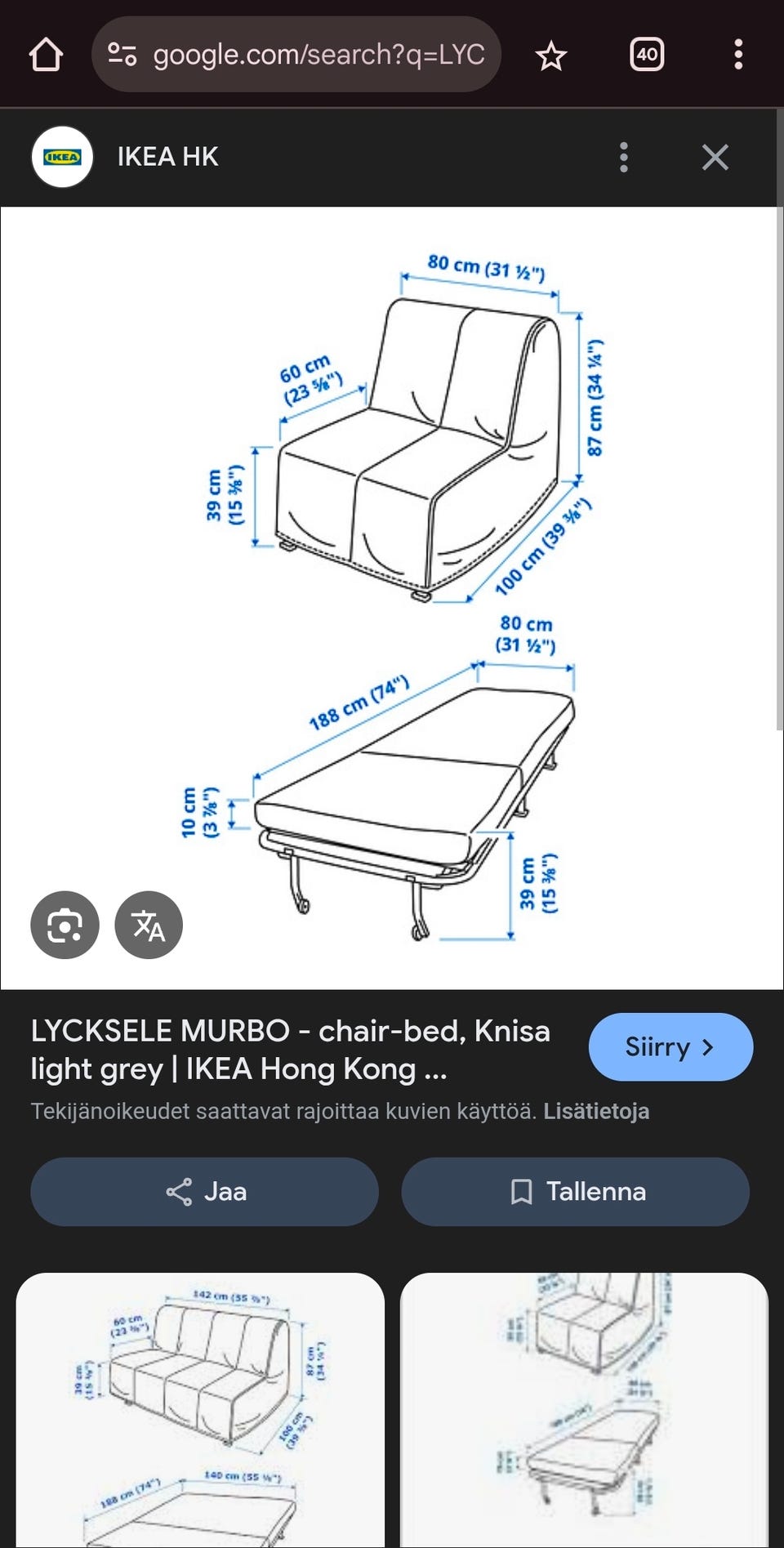The width and height of the screenshot is (784, 1548).
Task: Close the image viewer
Action: [715, 157]
